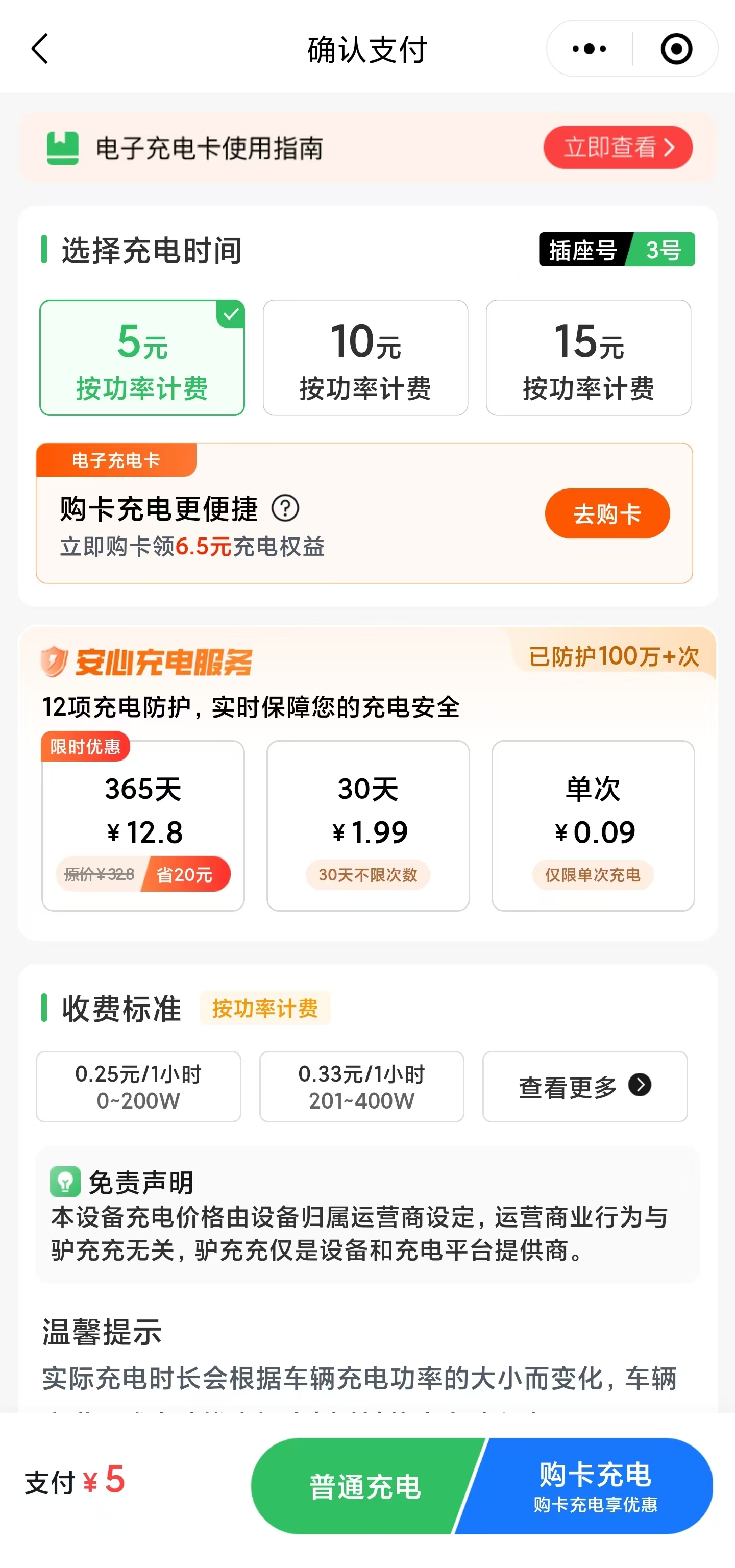
Task: Choose the 10元 charging option
Action: click(365, 358)
